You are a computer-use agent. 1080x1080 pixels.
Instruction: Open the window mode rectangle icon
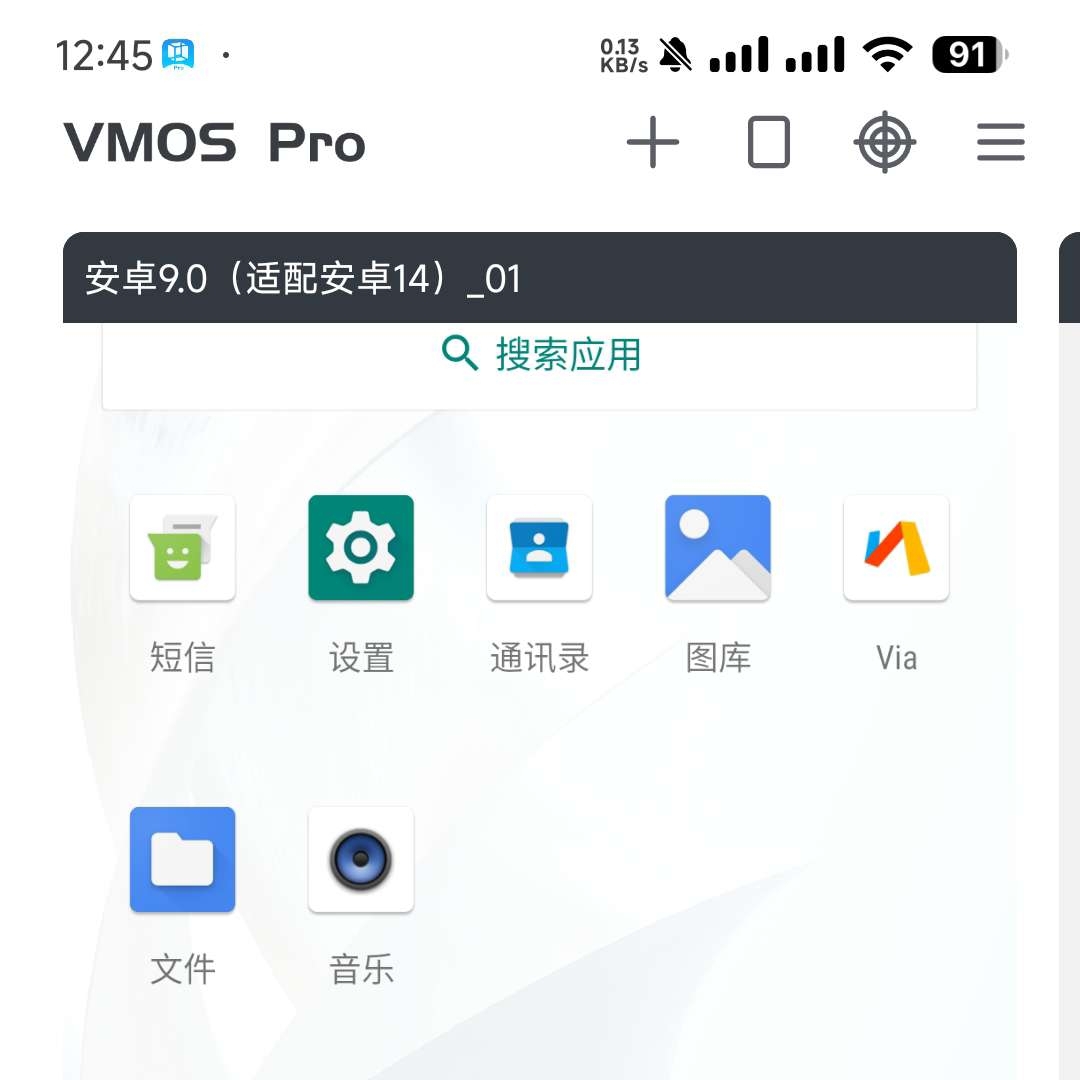point(768,143)
